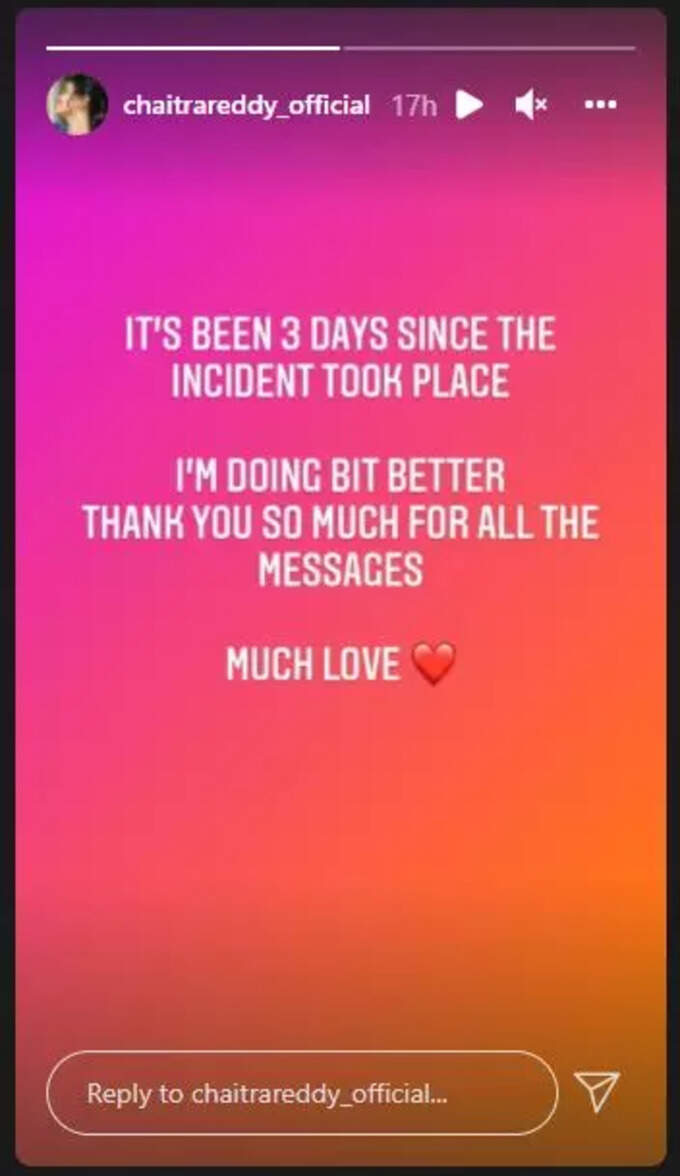Share the story via paper plane icon

click(x=600, y=1092)
